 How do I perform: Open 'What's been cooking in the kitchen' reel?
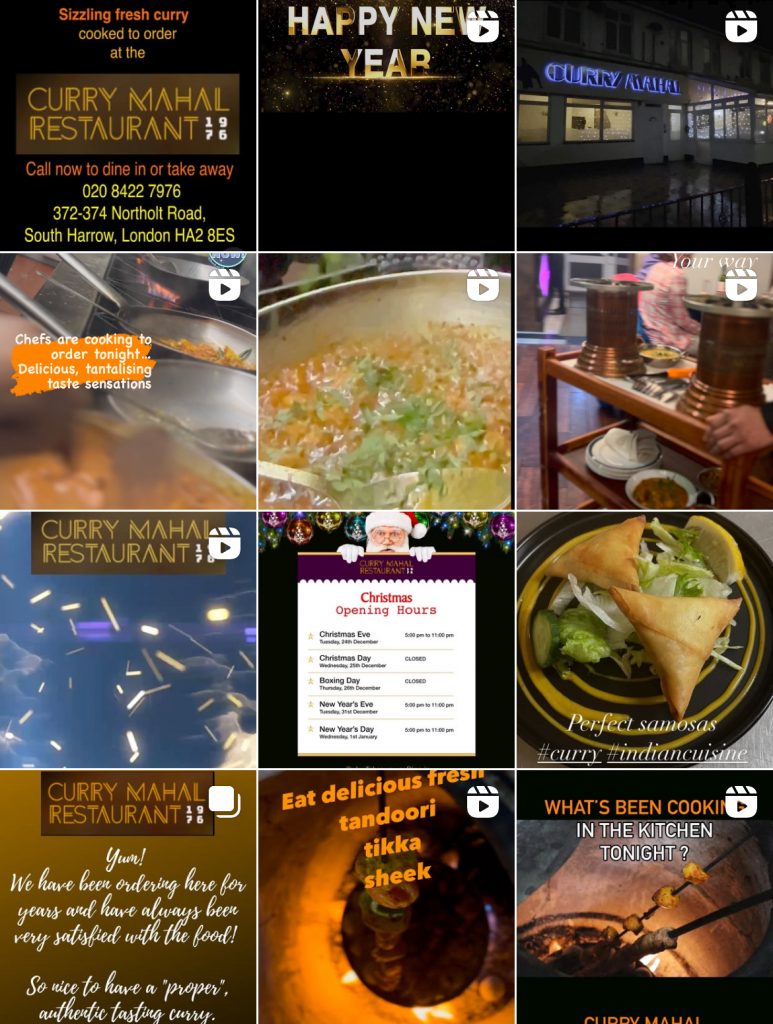(x=644, y=897)
